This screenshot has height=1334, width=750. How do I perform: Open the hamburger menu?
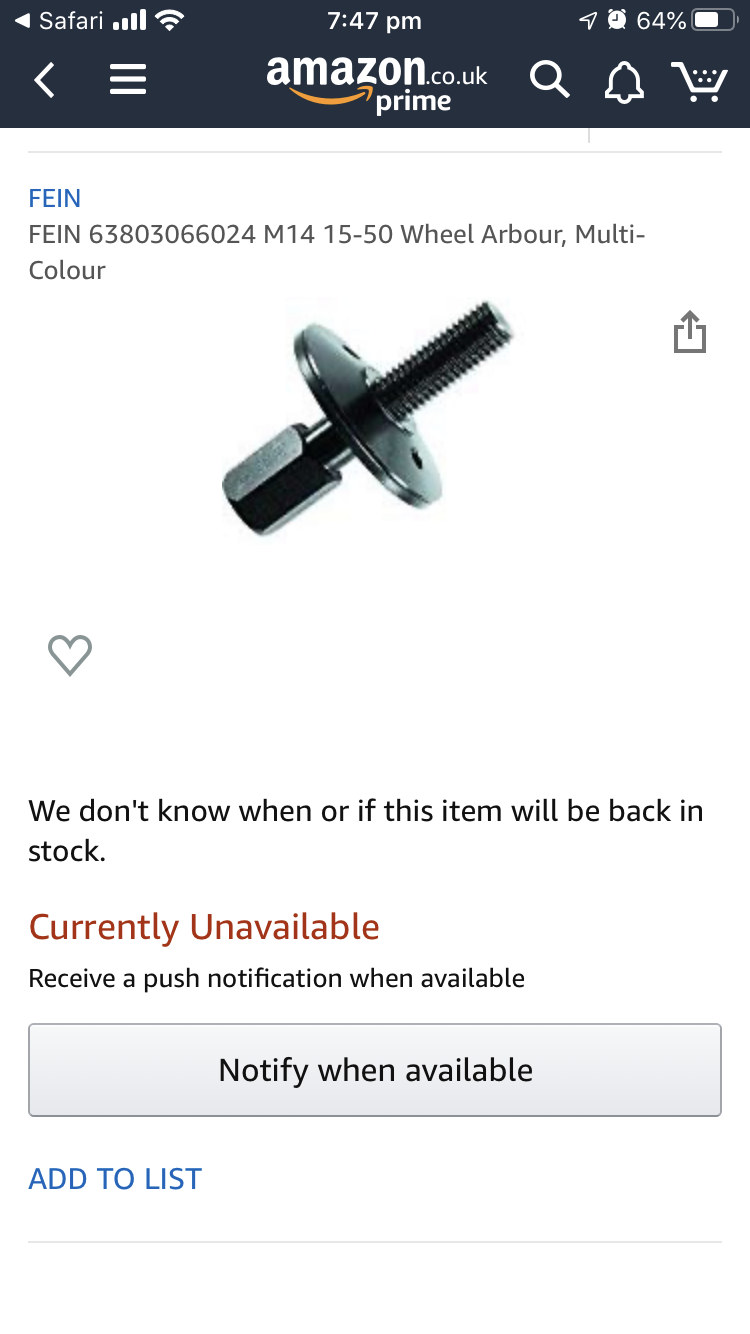click(128, 80)
